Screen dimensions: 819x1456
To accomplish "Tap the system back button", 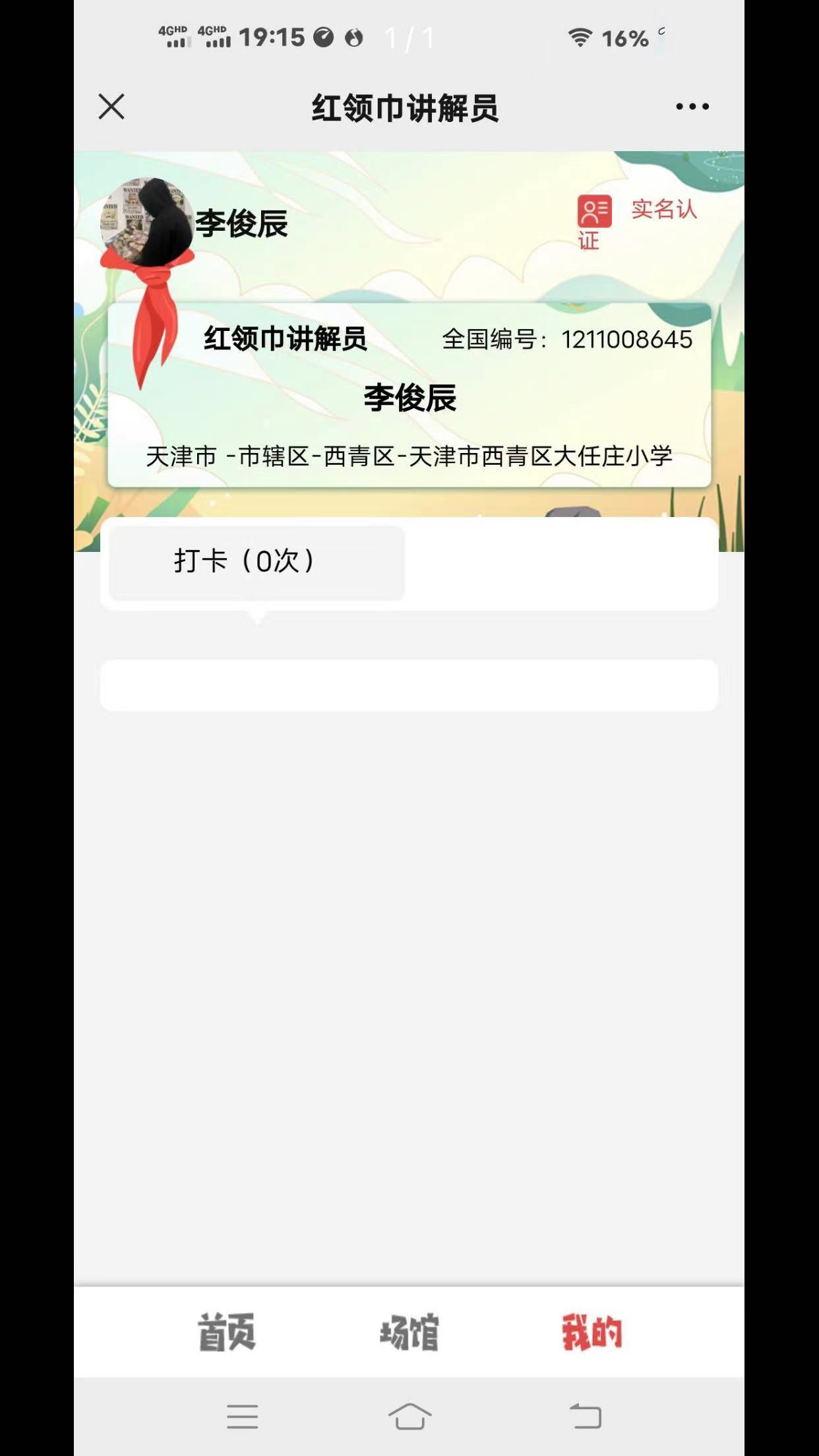I will pos(586,1416).
